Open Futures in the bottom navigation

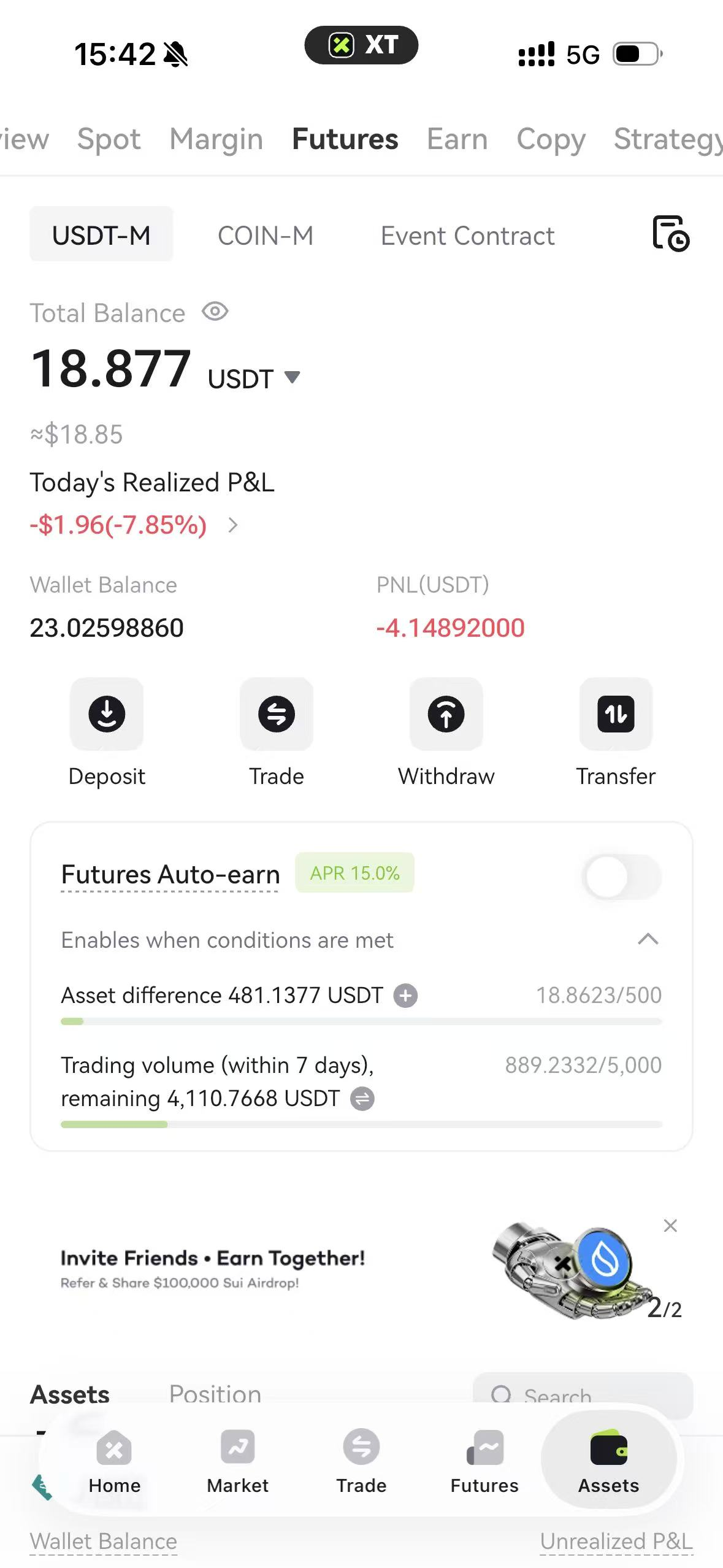point(484,1462)
